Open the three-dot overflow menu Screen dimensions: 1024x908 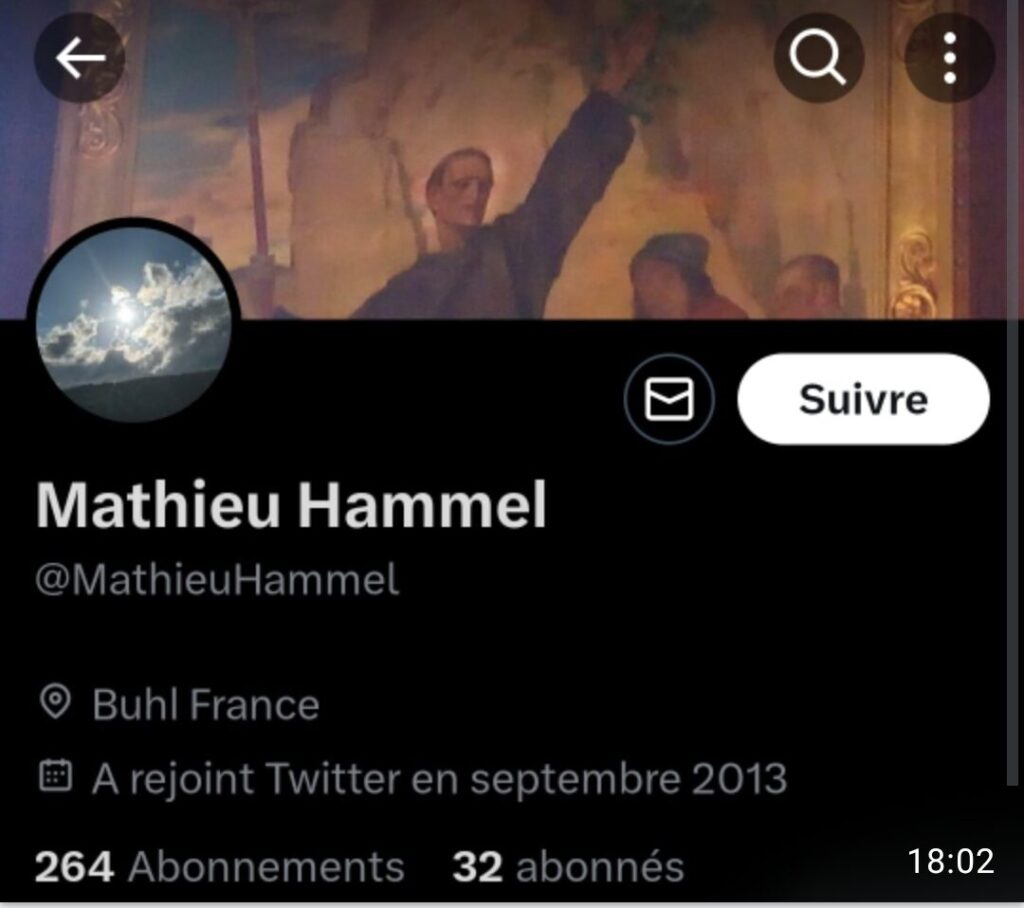coord(949,59)
